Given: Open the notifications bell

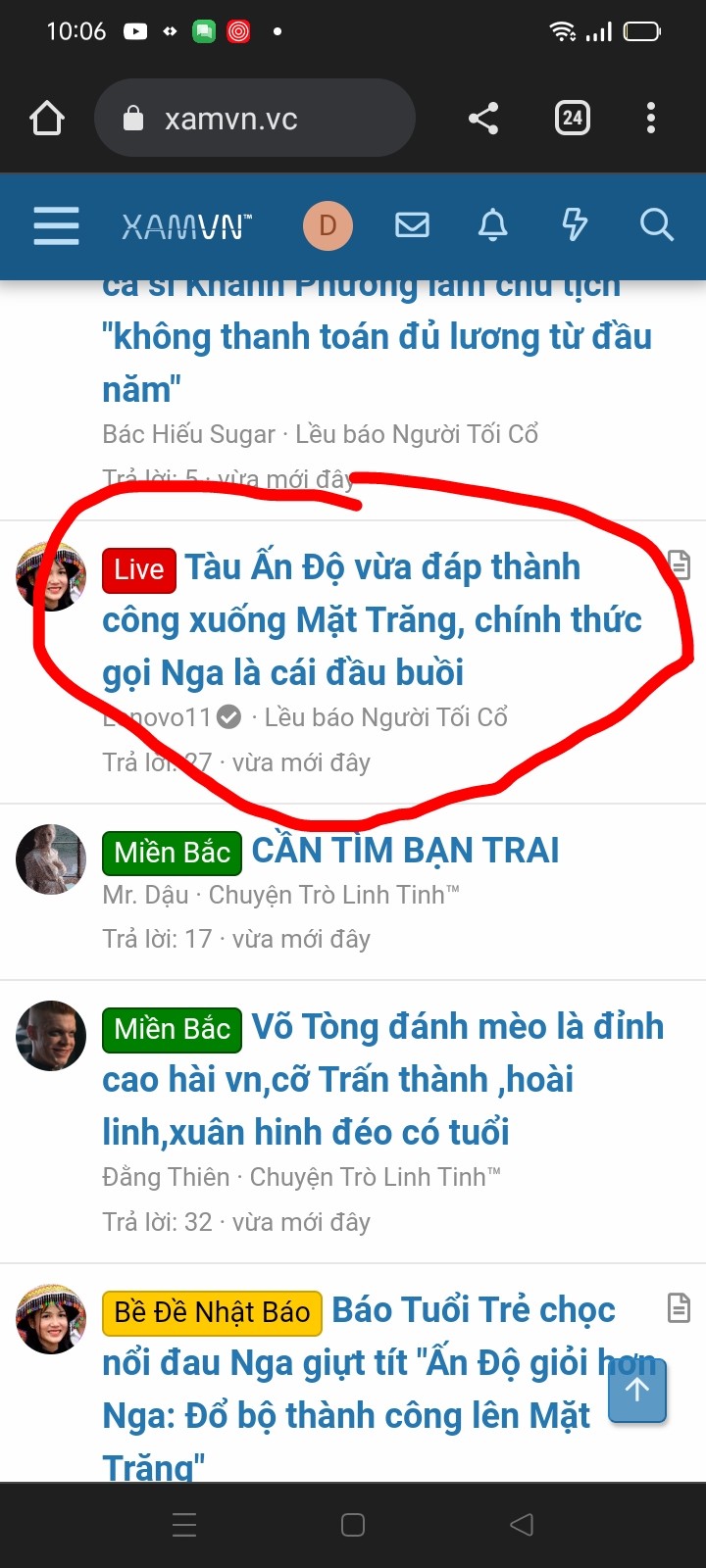Looking at the screenshot, I should 492,225.
